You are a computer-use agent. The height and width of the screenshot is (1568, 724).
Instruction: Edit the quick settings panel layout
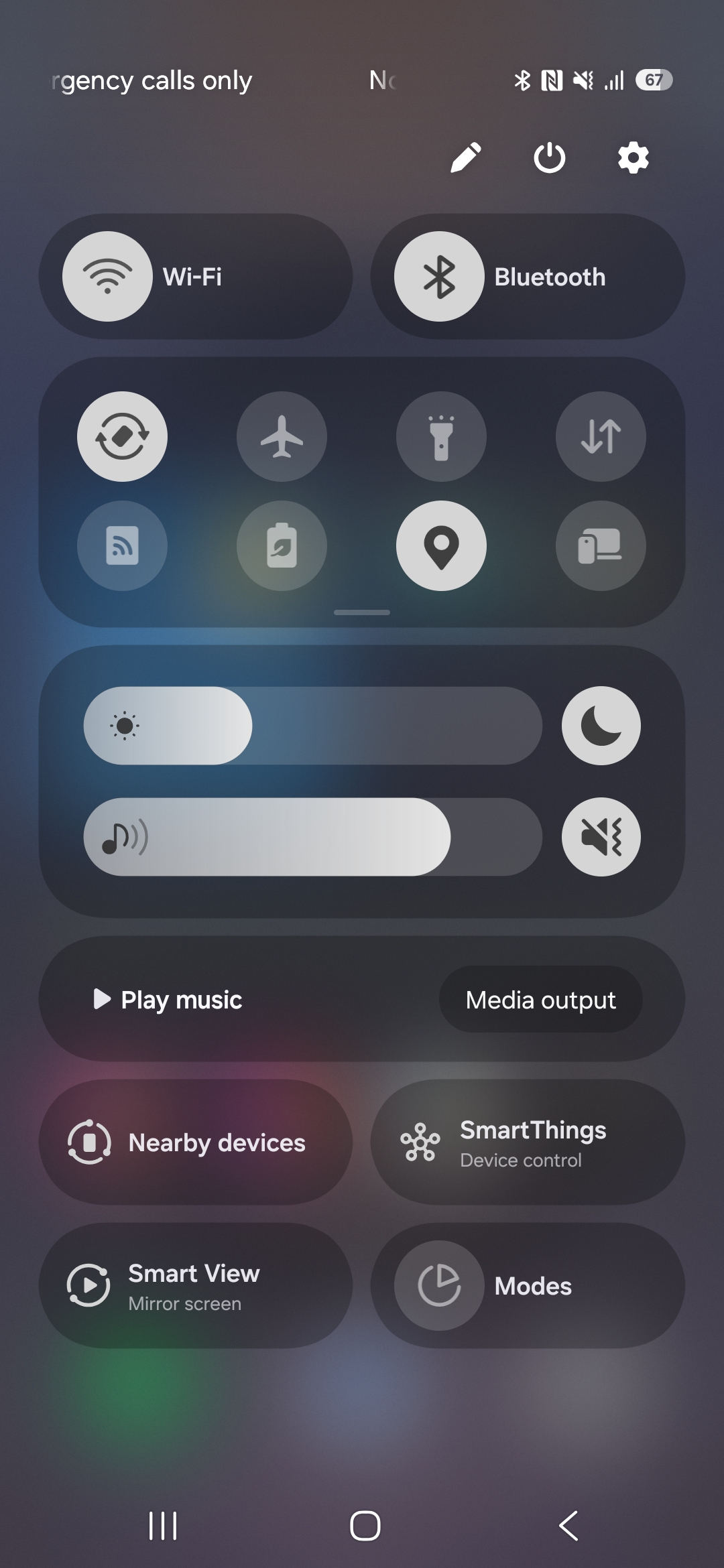point(466,158)
